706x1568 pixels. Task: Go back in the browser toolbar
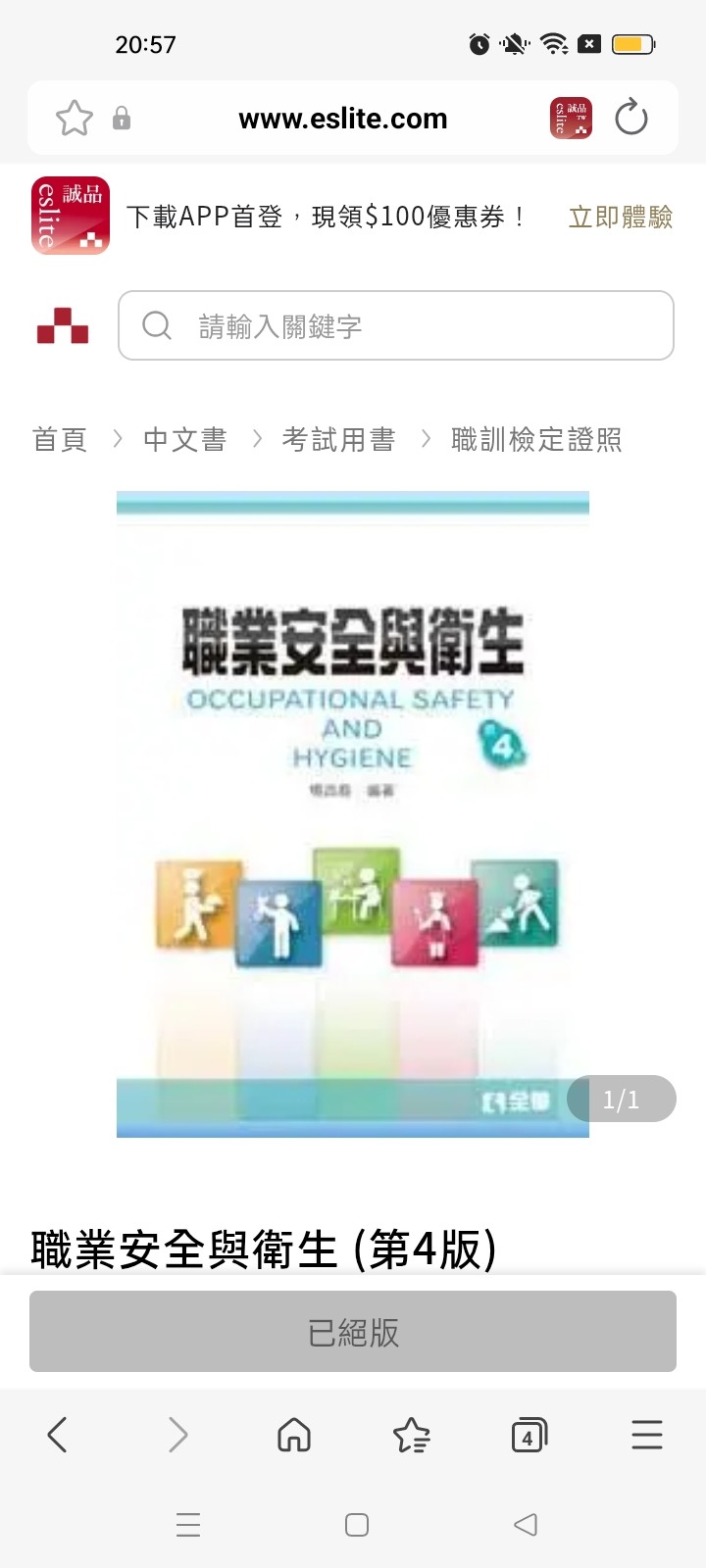coord(58,1435)
